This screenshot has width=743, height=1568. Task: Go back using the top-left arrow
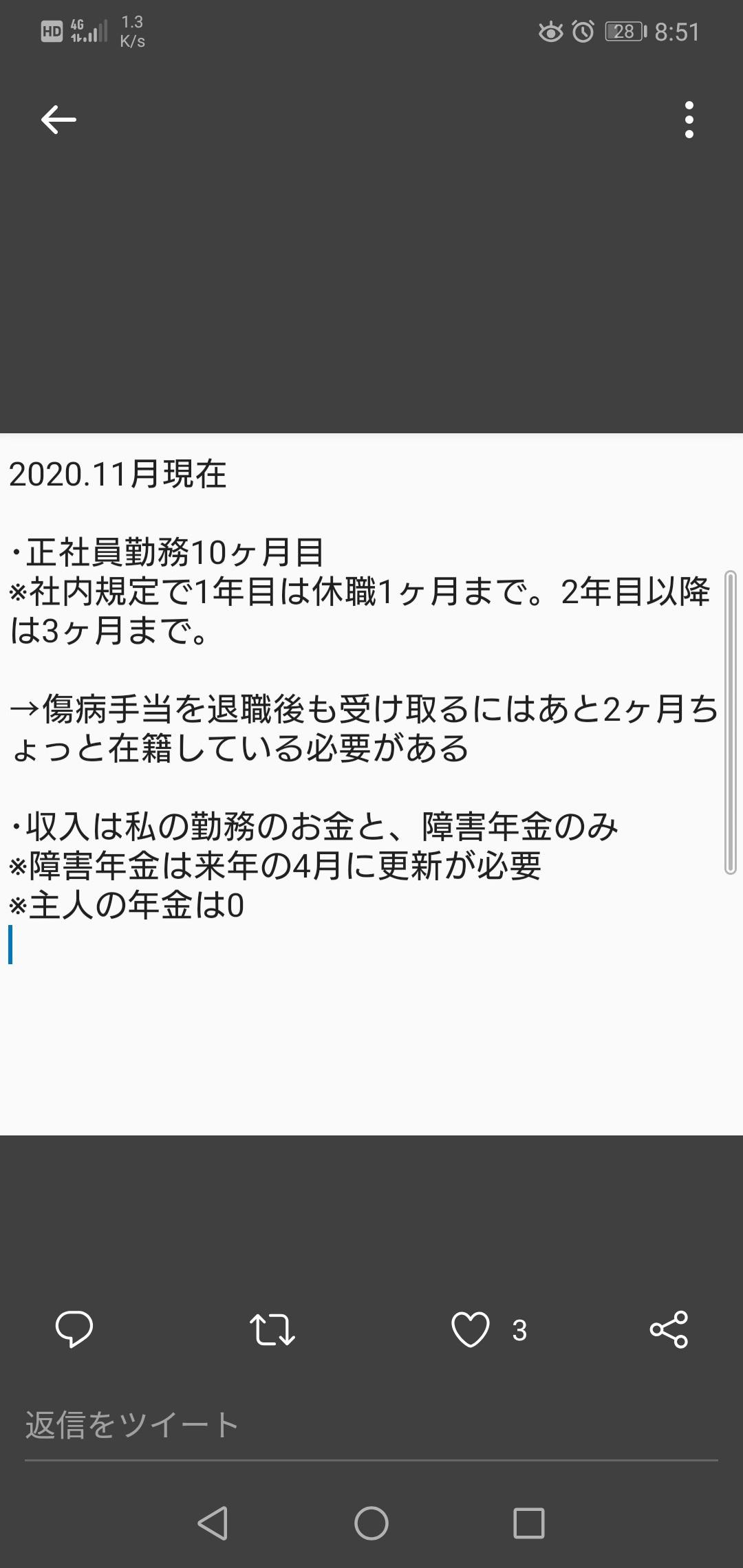pos(58,120)
